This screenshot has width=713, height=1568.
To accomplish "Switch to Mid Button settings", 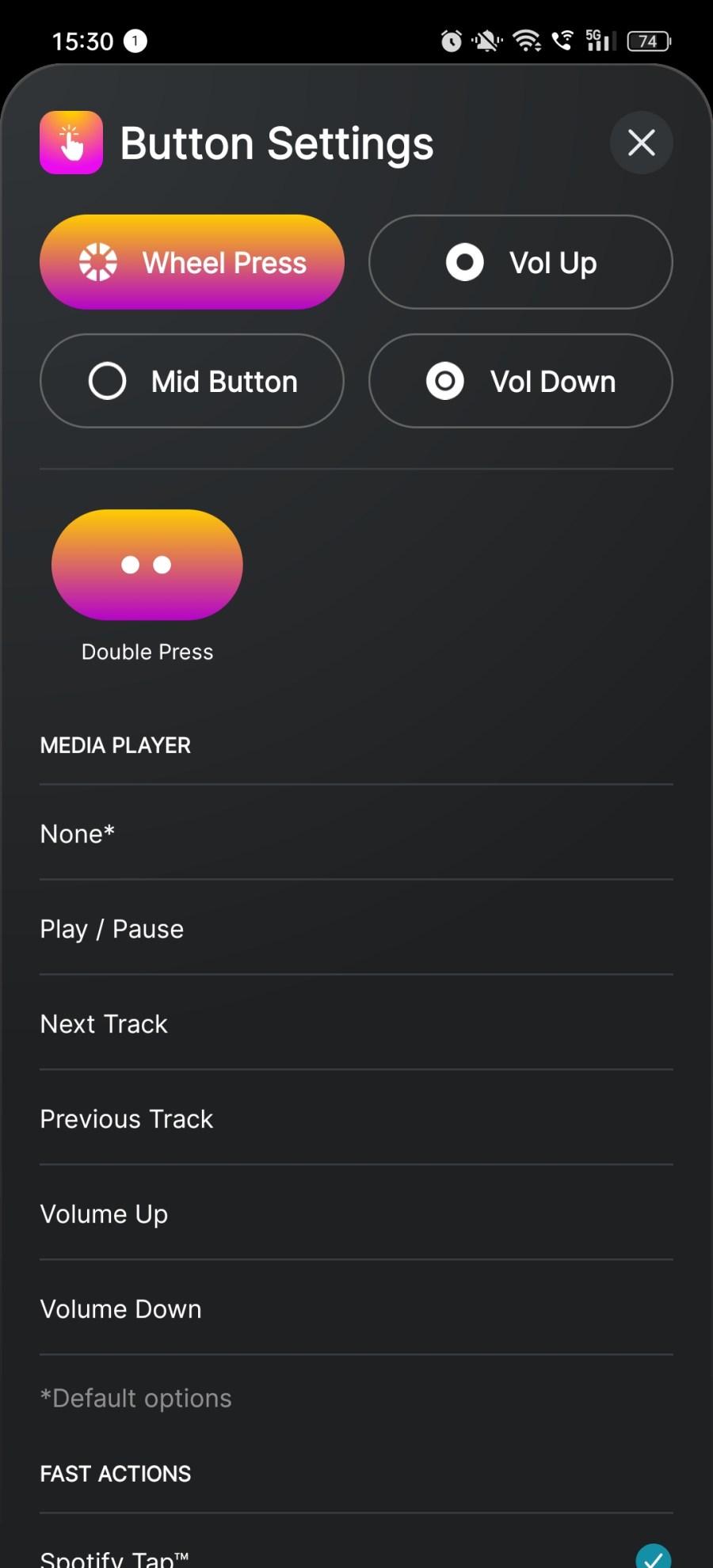I will tap(192, 381).
